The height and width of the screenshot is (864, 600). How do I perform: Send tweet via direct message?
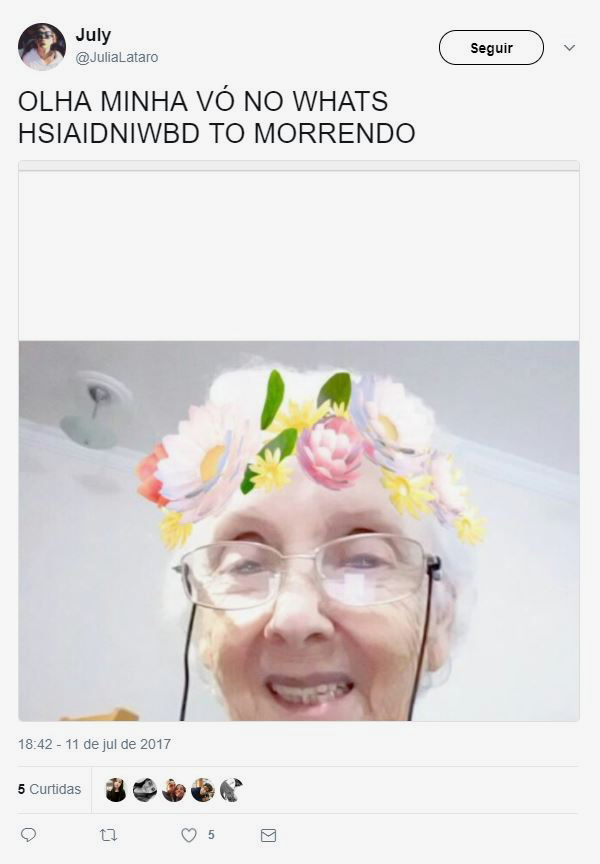click(268, 834)
